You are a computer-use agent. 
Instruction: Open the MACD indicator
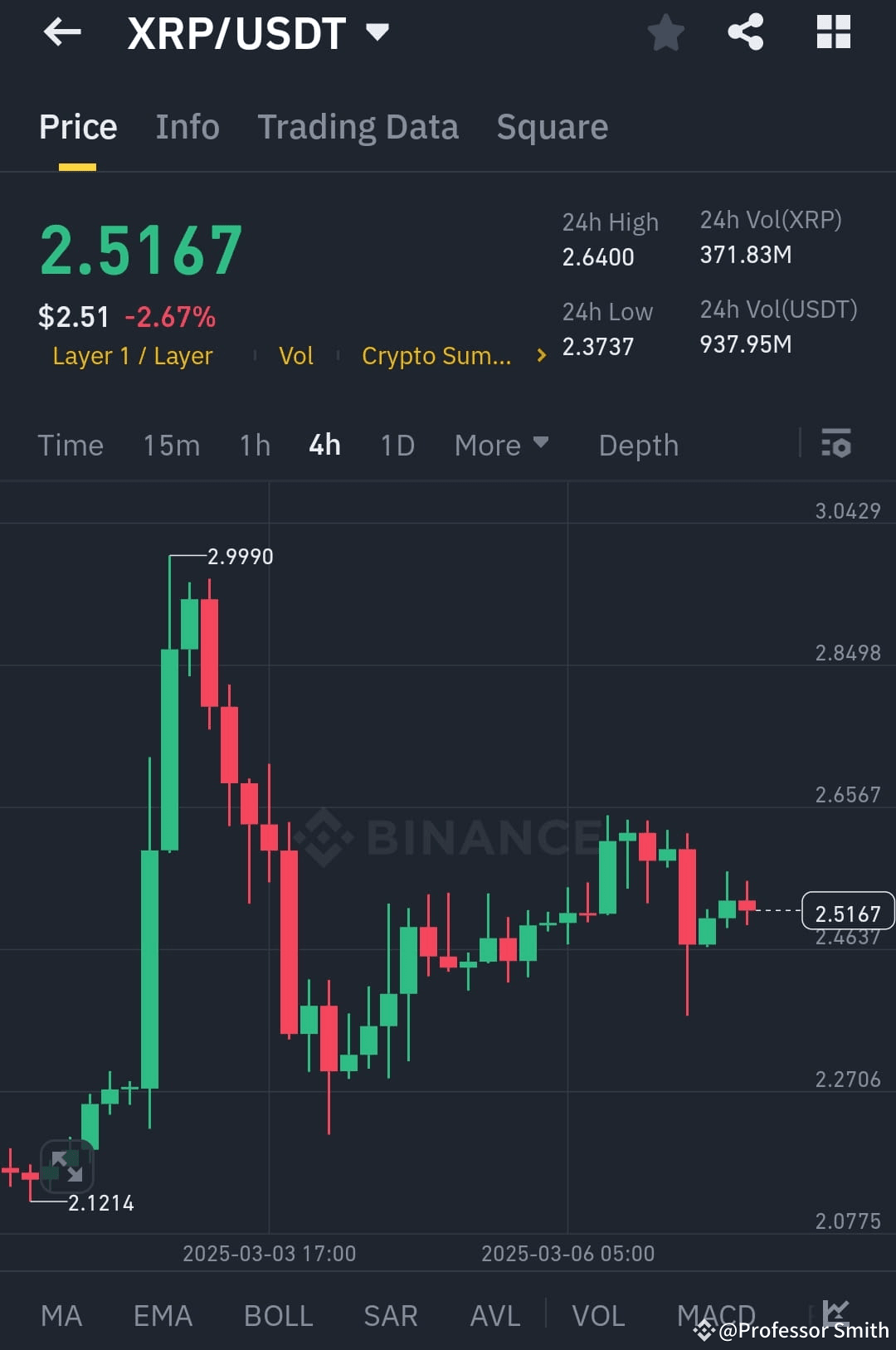(717, 1315)
